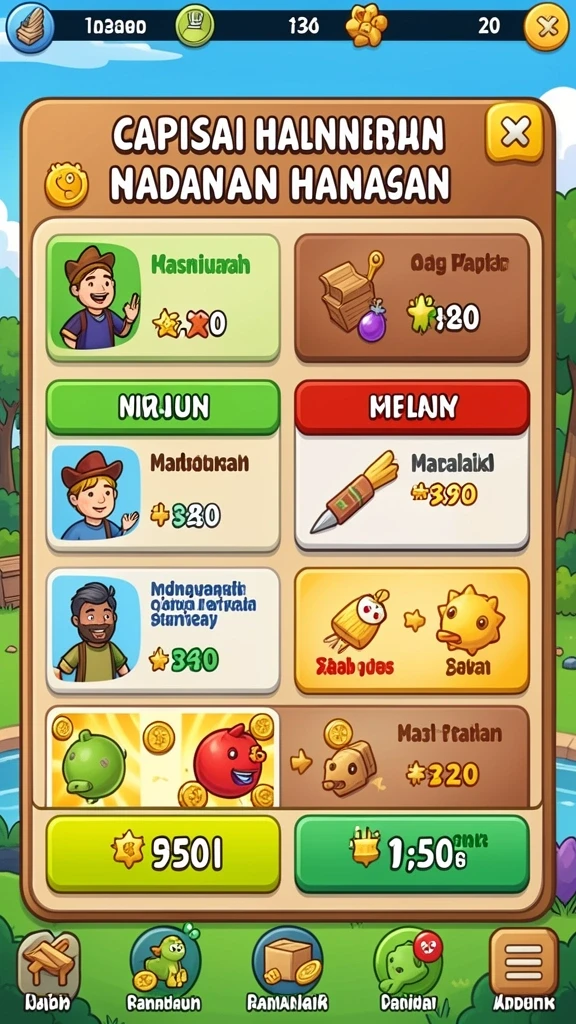
Task: Open the bearded character card priced 340
Action: [x=163, y=630]
